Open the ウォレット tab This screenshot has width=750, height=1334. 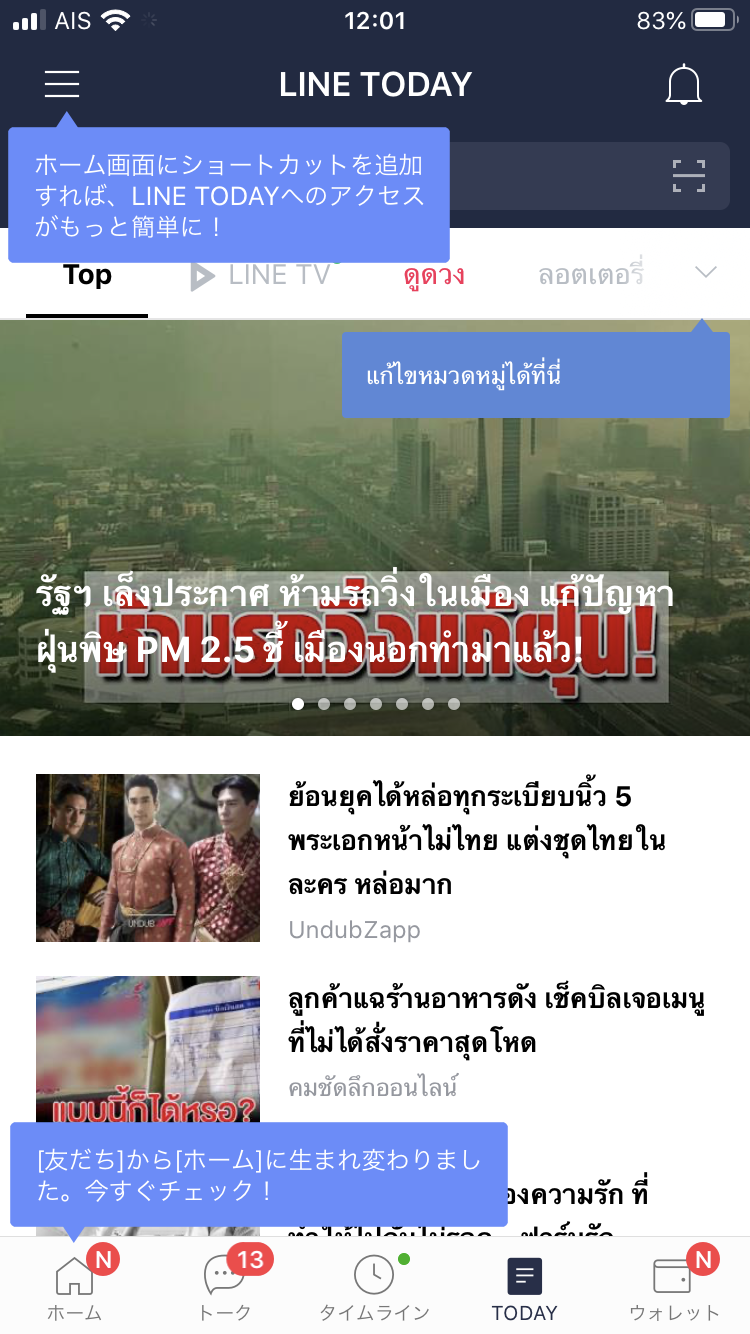[674, 1286]
